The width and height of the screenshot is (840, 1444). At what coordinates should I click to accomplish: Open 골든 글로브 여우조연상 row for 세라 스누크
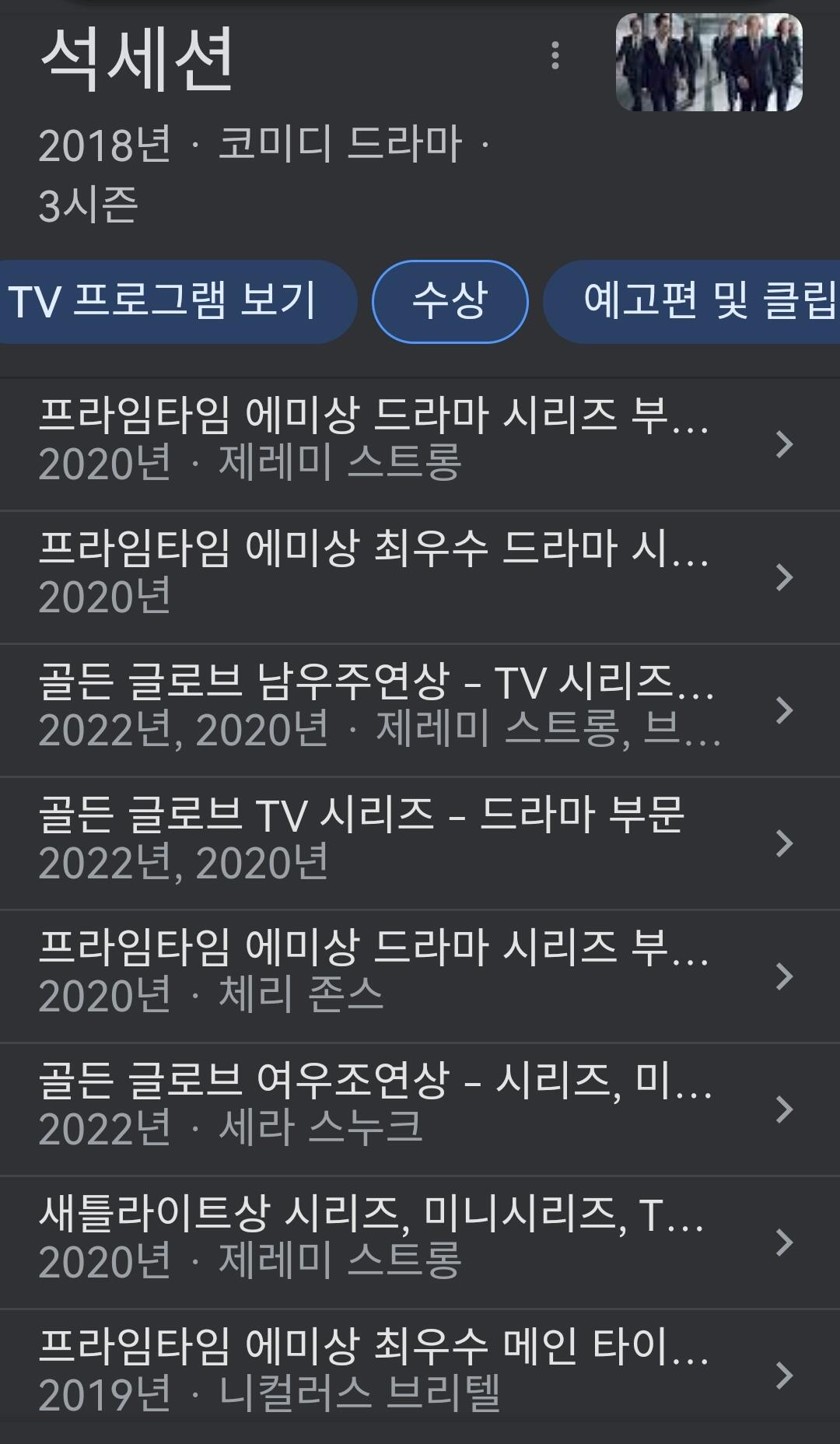(420, 1109)
